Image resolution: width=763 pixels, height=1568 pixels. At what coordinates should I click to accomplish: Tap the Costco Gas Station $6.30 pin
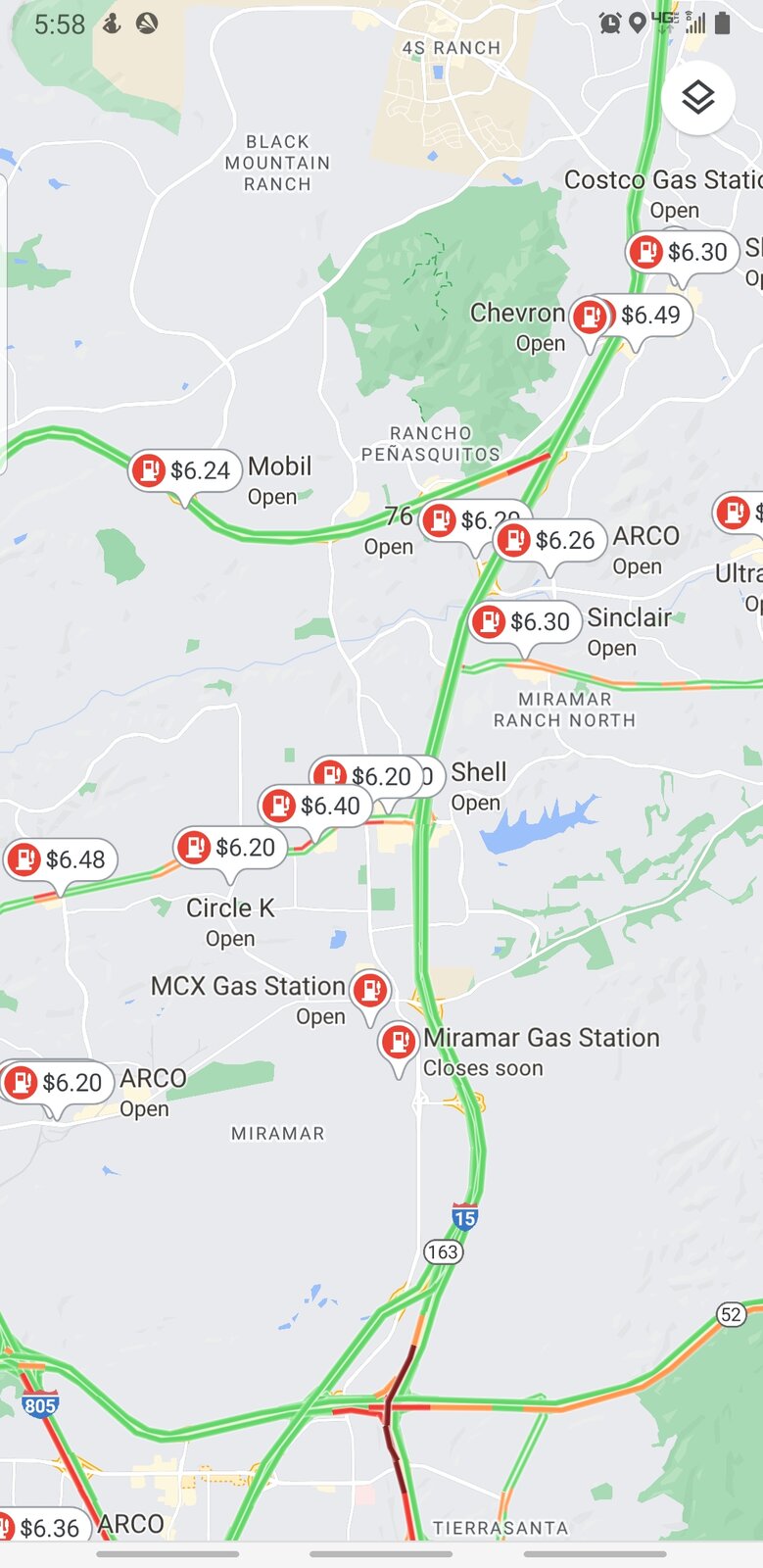pyautogui.click(x=682, y=253)
